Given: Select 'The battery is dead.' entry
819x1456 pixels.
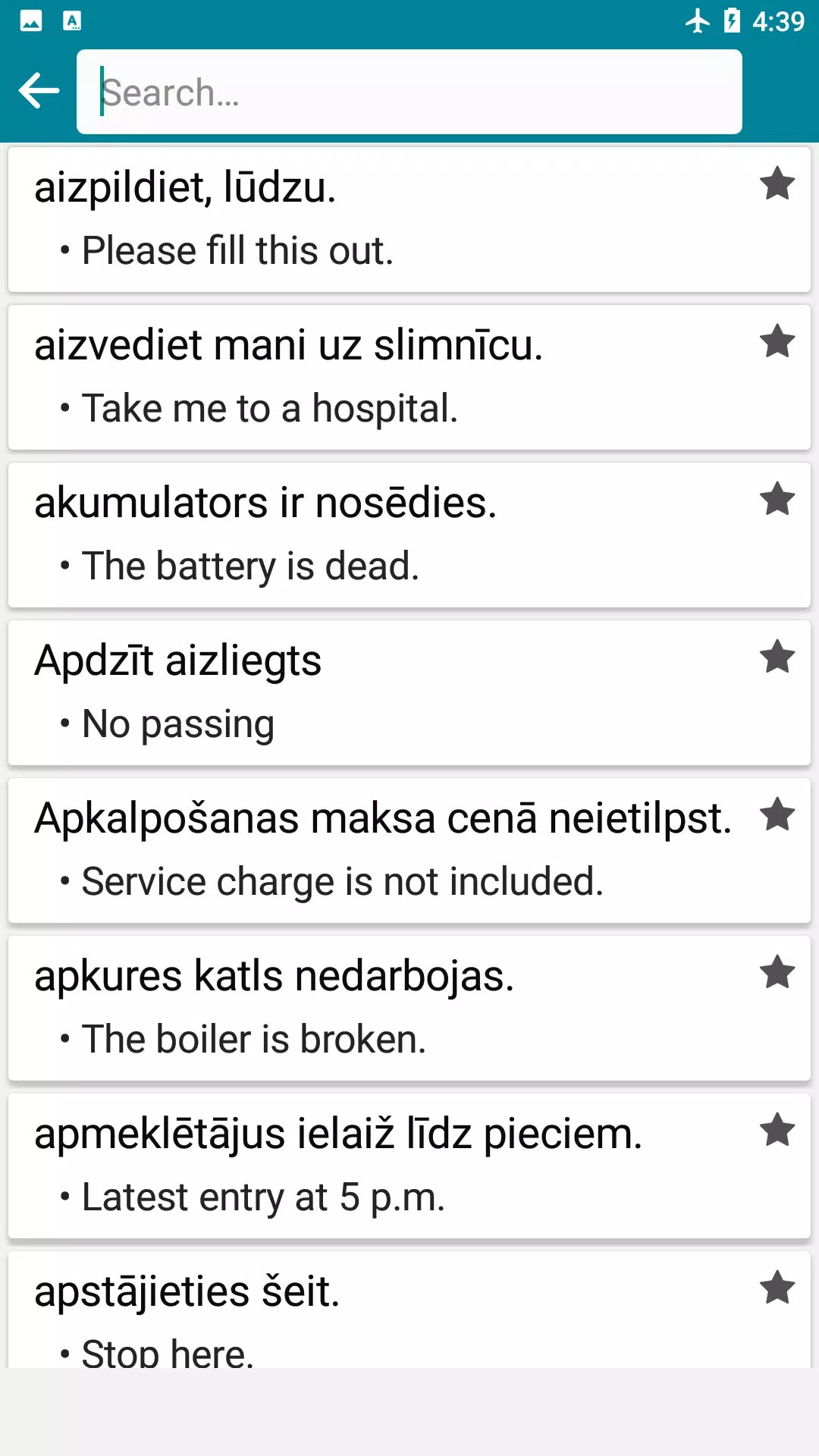Looking at the screenshot, I should click(379, 535).
